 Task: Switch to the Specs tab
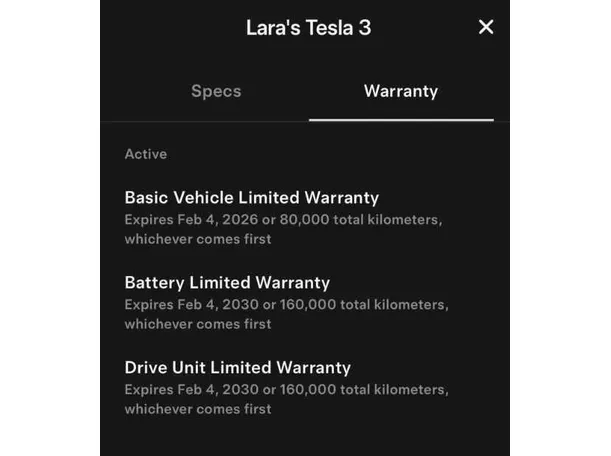pos(216,91)
